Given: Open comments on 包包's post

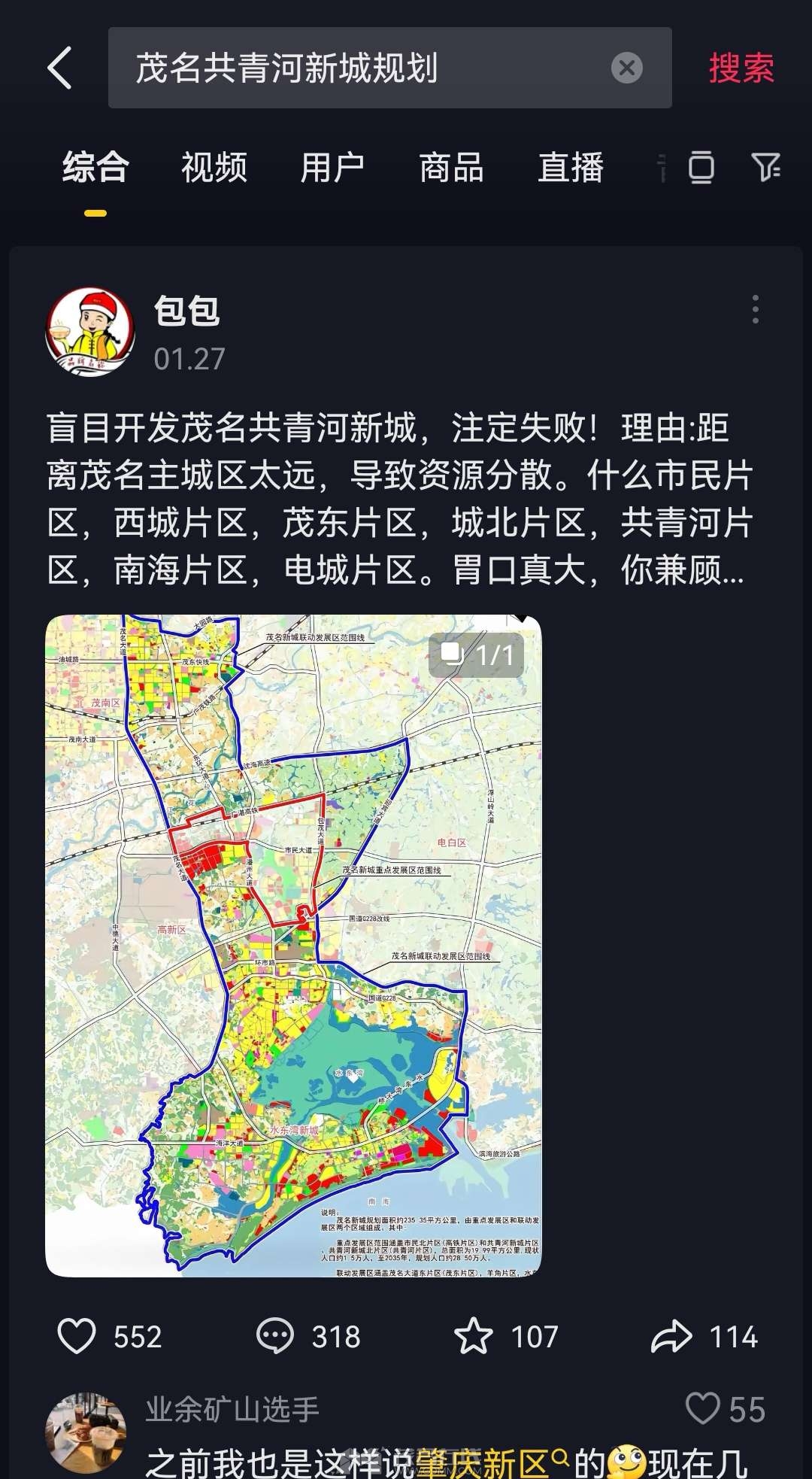Looking at the screenshot, I should pyautogui.click(x=275, y=1337).
